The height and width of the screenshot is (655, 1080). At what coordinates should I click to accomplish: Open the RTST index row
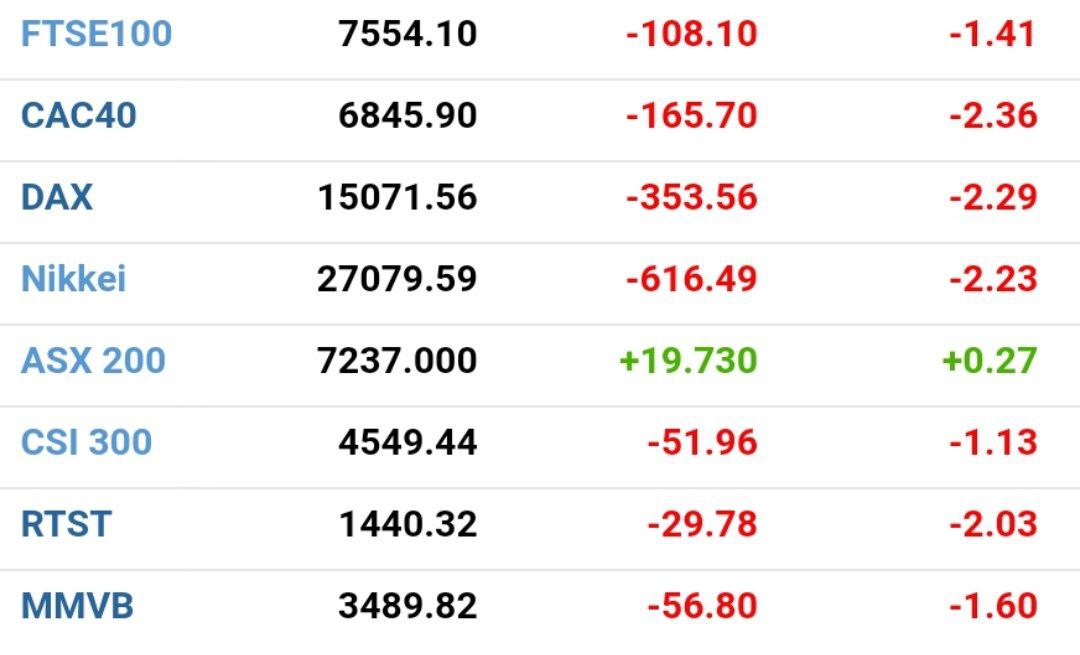66,524
